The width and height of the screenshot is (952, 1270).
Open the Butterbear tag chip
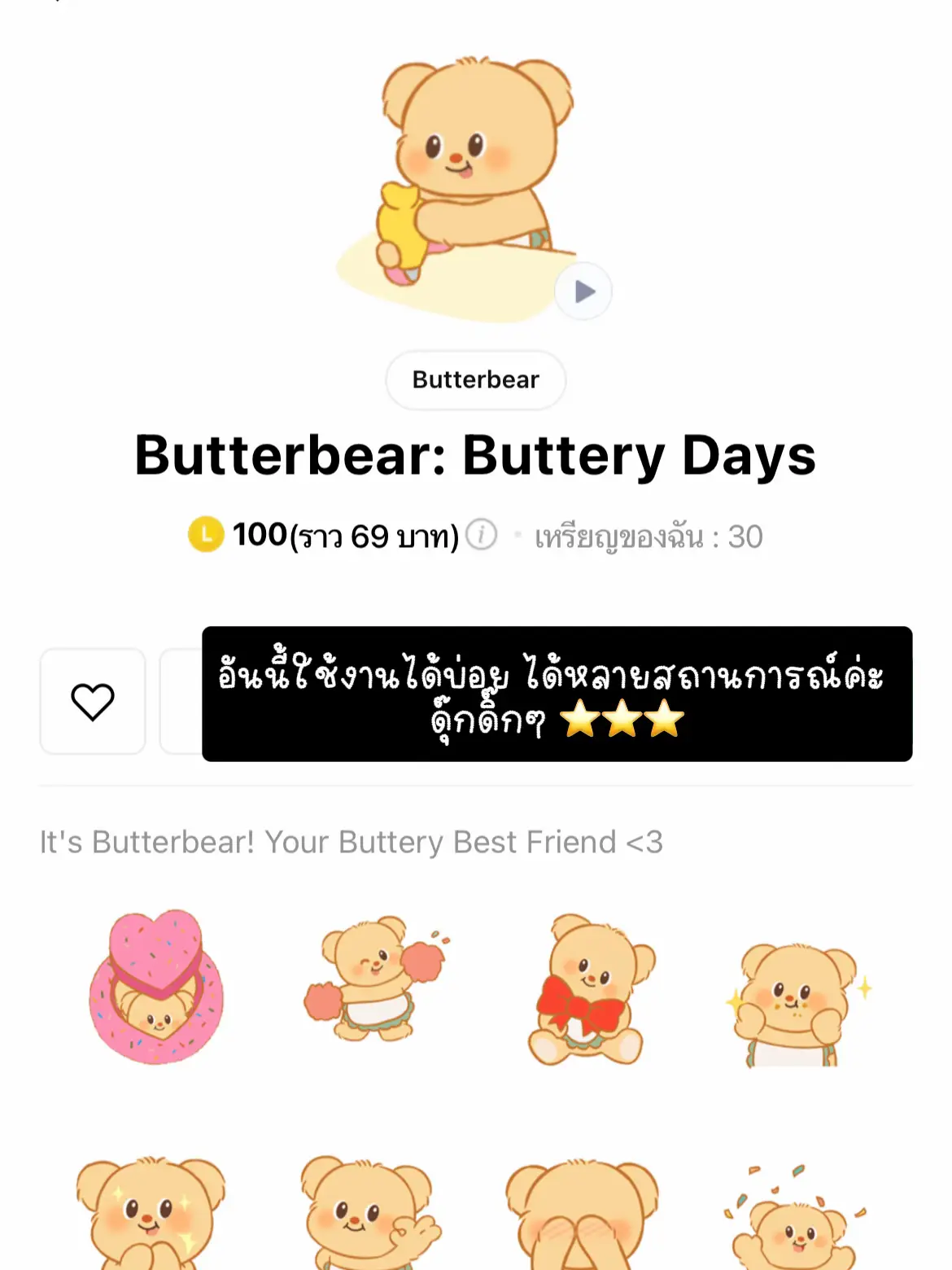475,379
